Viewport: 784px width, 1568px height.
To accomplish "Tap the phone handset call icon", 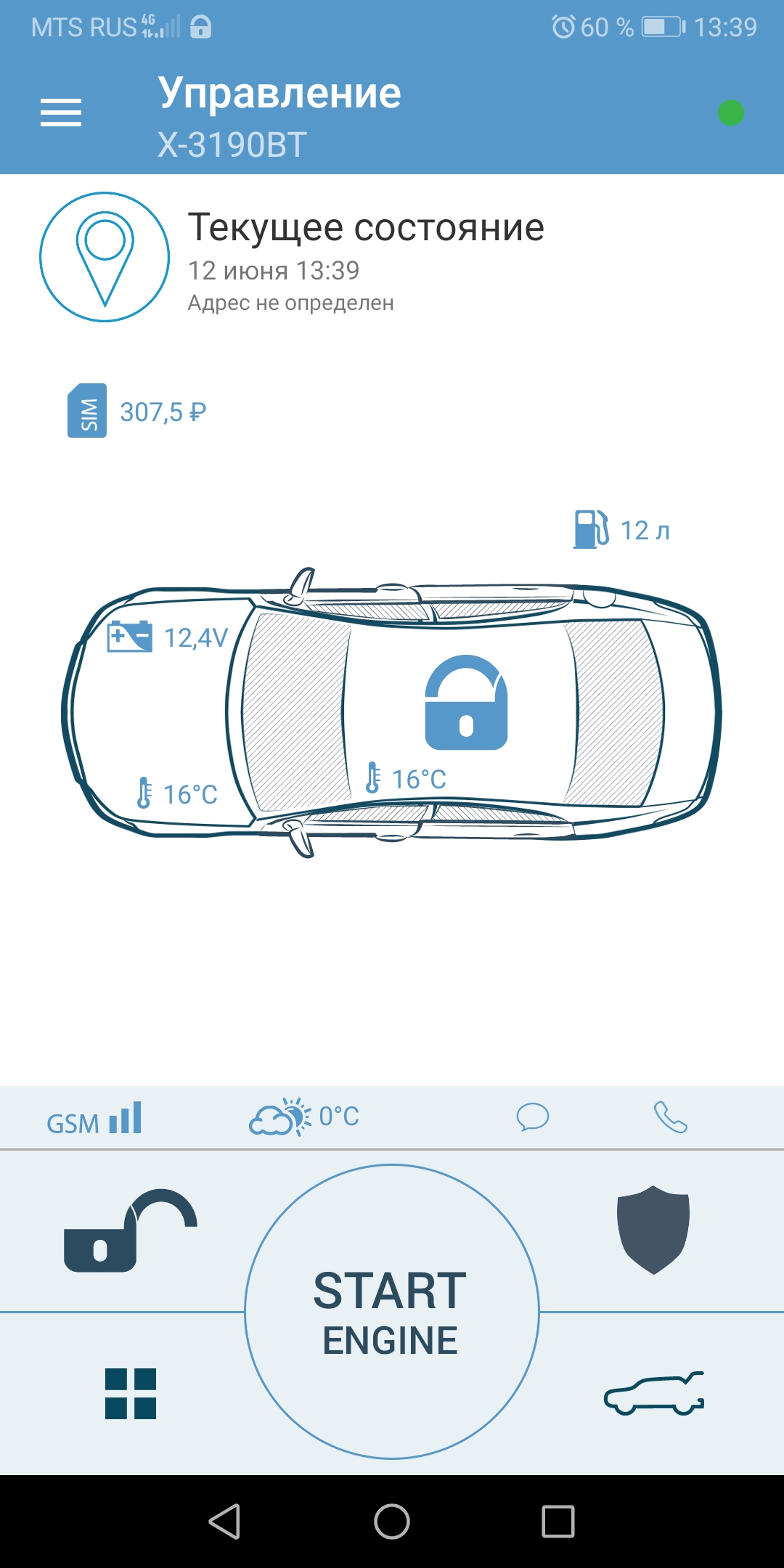I will (x=670, y=1116).
